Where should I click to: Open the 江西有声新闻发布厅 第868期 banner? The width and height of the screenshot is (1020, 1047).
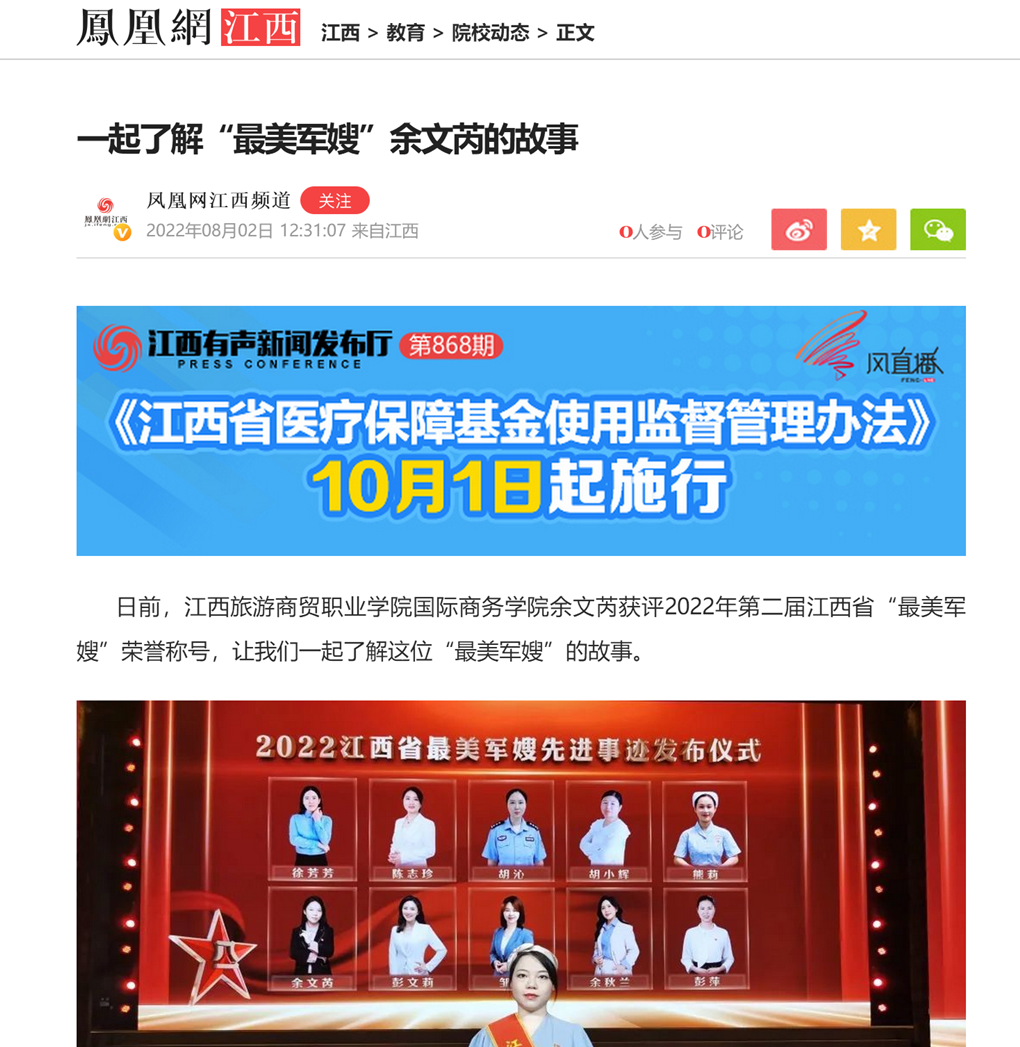pos(521,430)
